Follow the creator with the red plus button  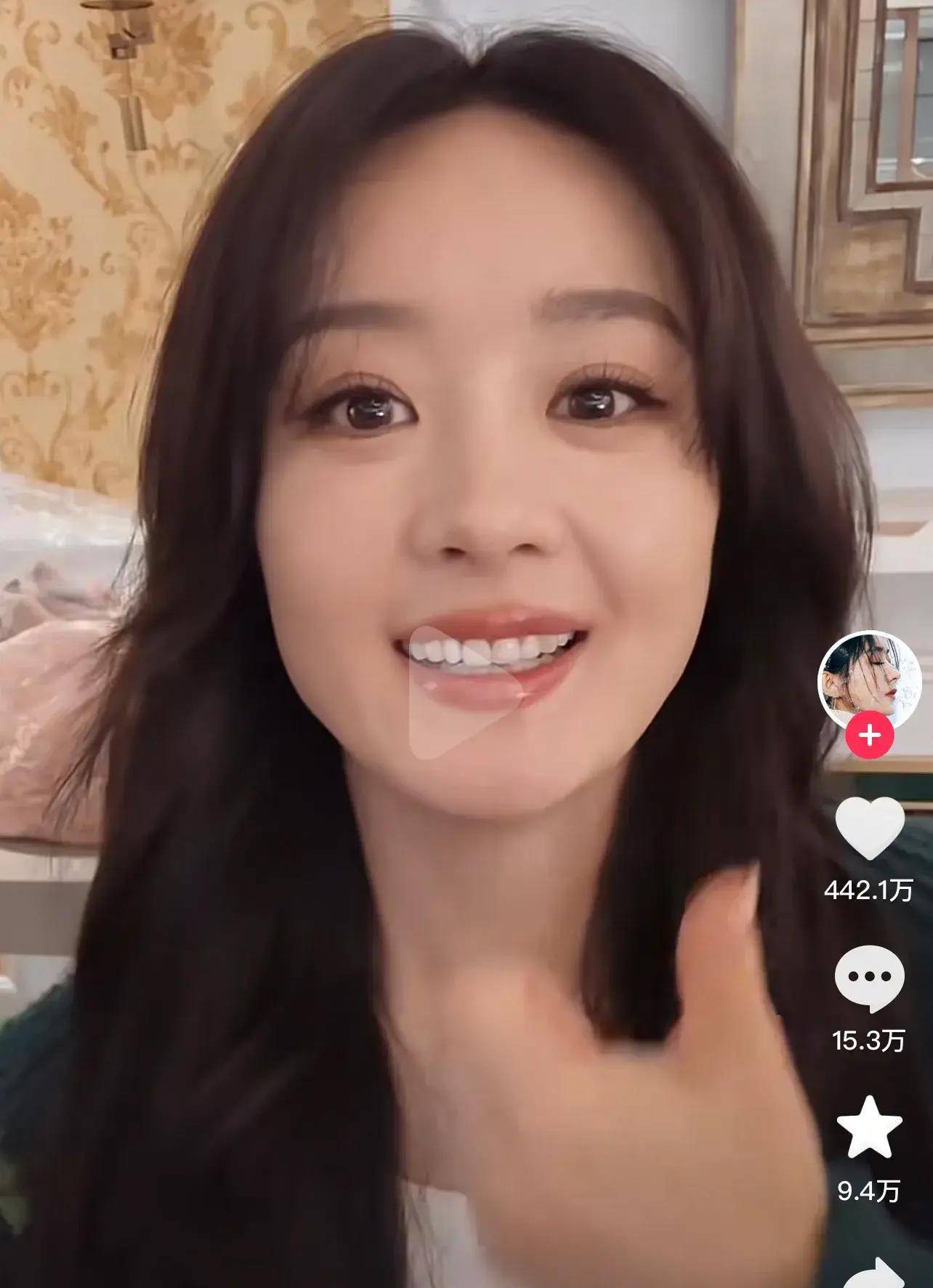[x=870, y=736]
